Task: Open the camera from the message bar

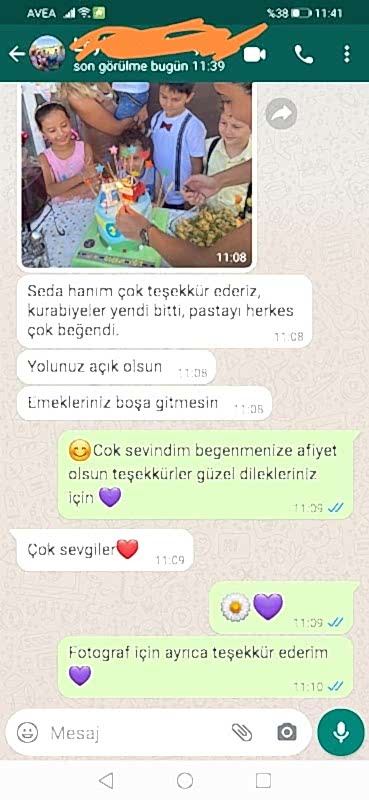Action: coord(286,732)
